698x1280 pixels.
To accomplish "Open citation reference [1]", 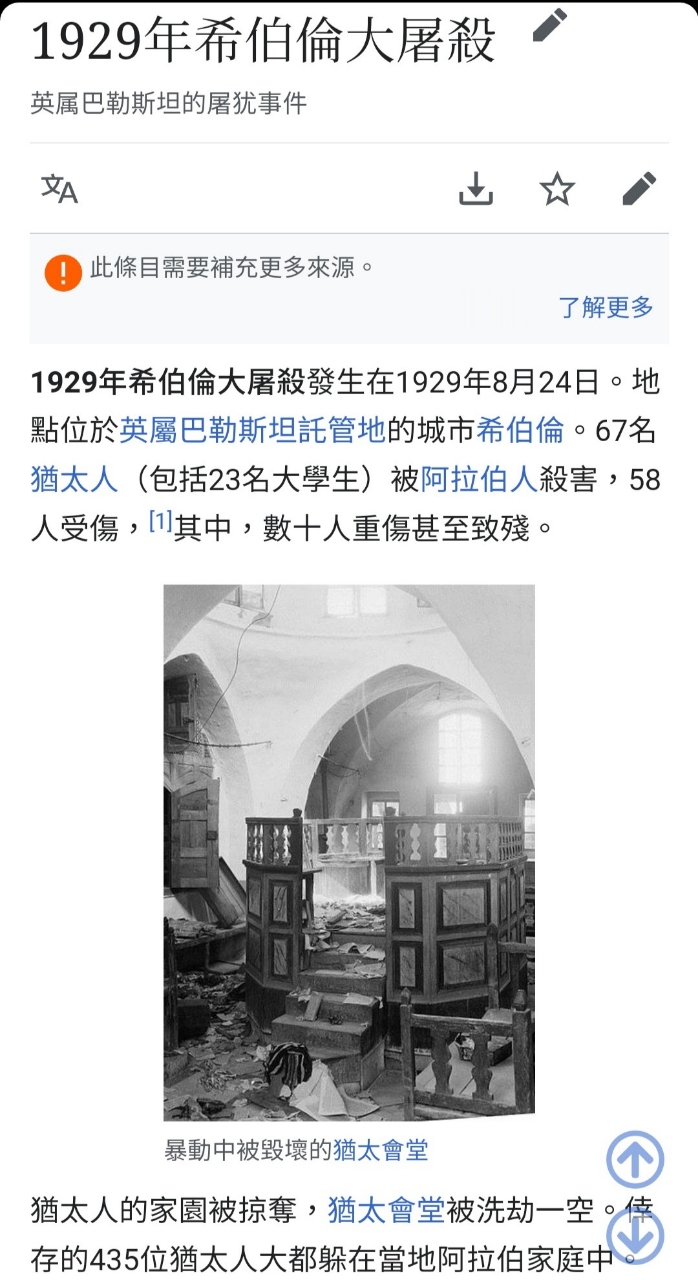I will pyautogui.click(x=161, y=520).
